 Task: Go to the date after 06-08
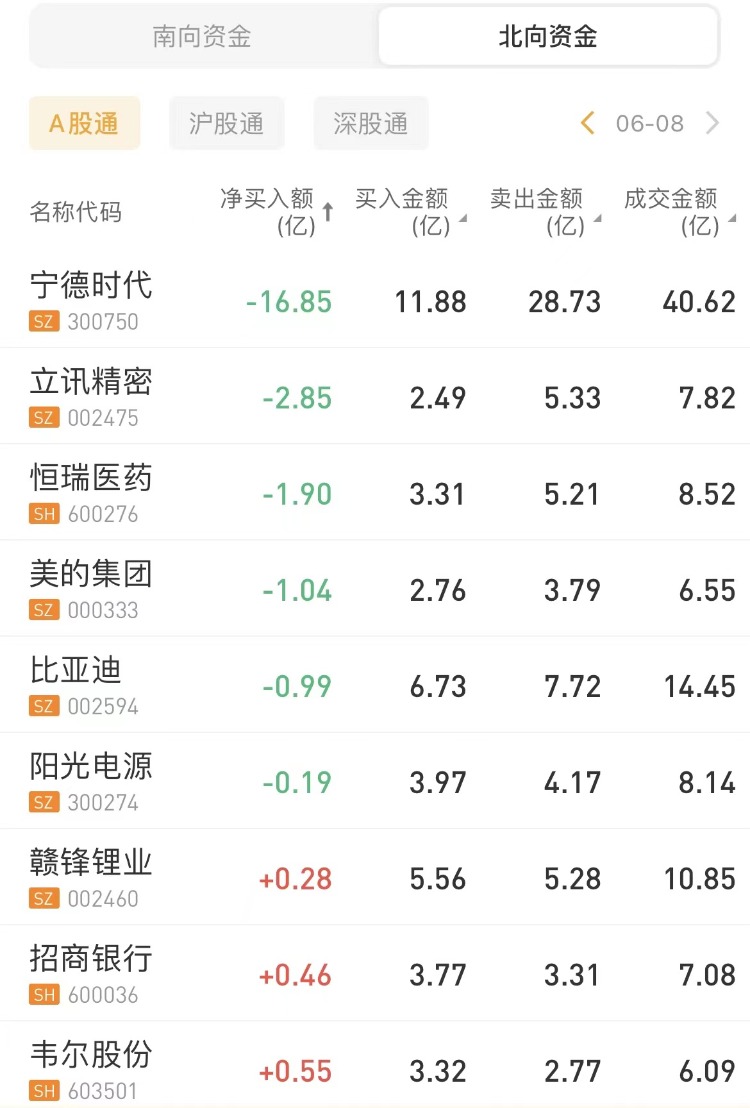712,123
